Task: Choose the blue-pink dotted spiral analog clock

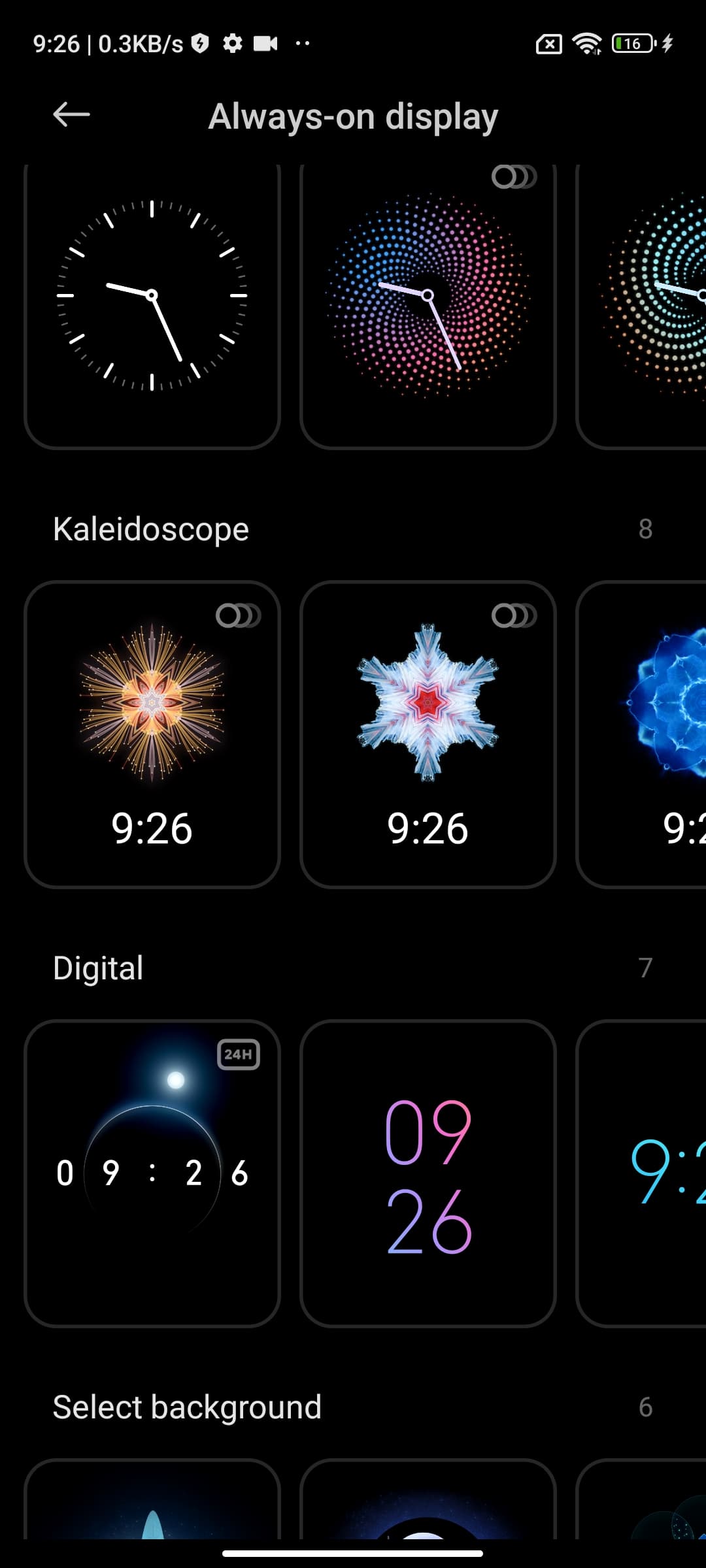Action: [x=428, y=301]
